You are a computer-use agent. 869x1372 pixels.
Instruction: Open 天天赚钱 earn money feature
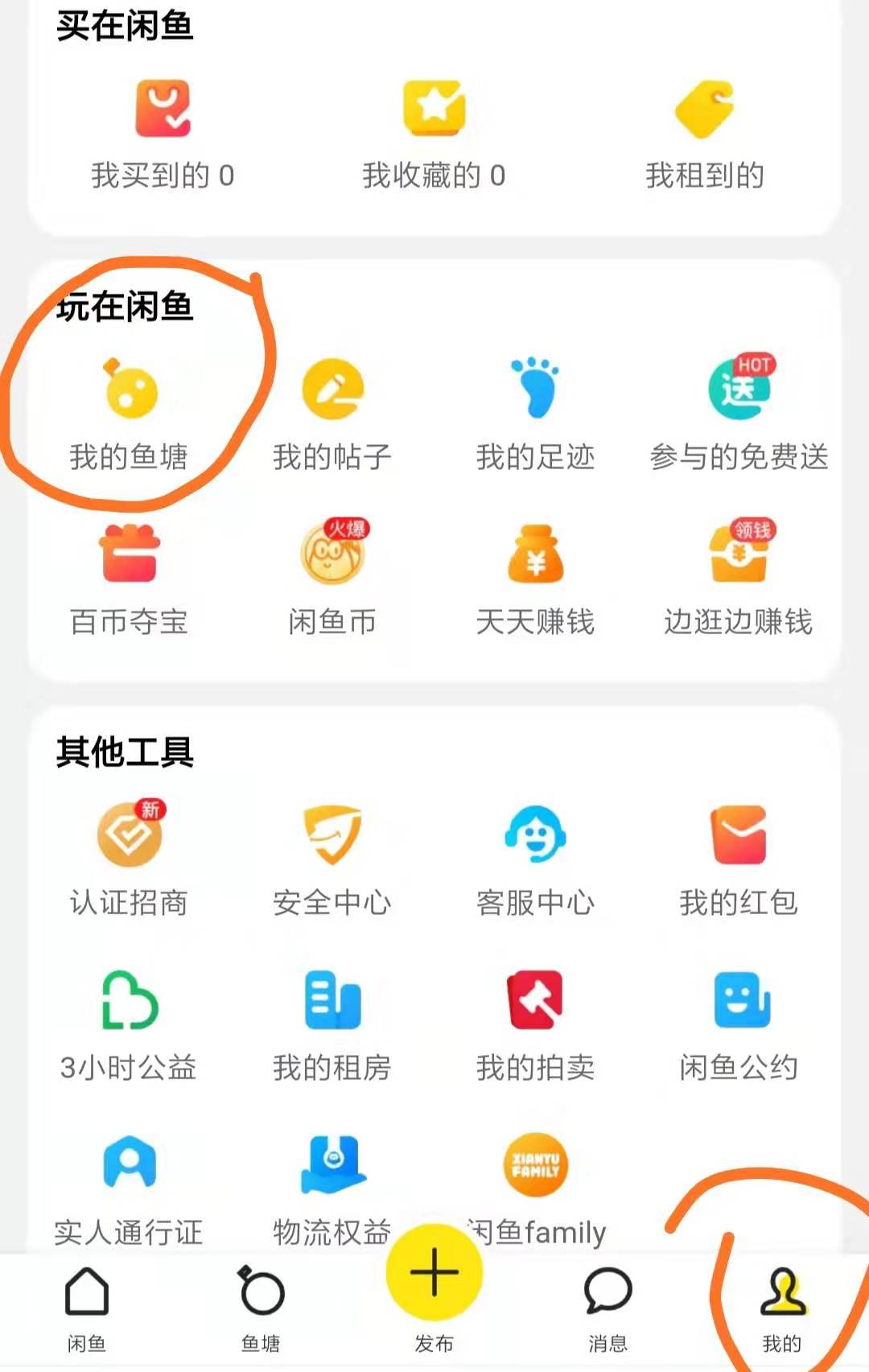tap(535, 571)
